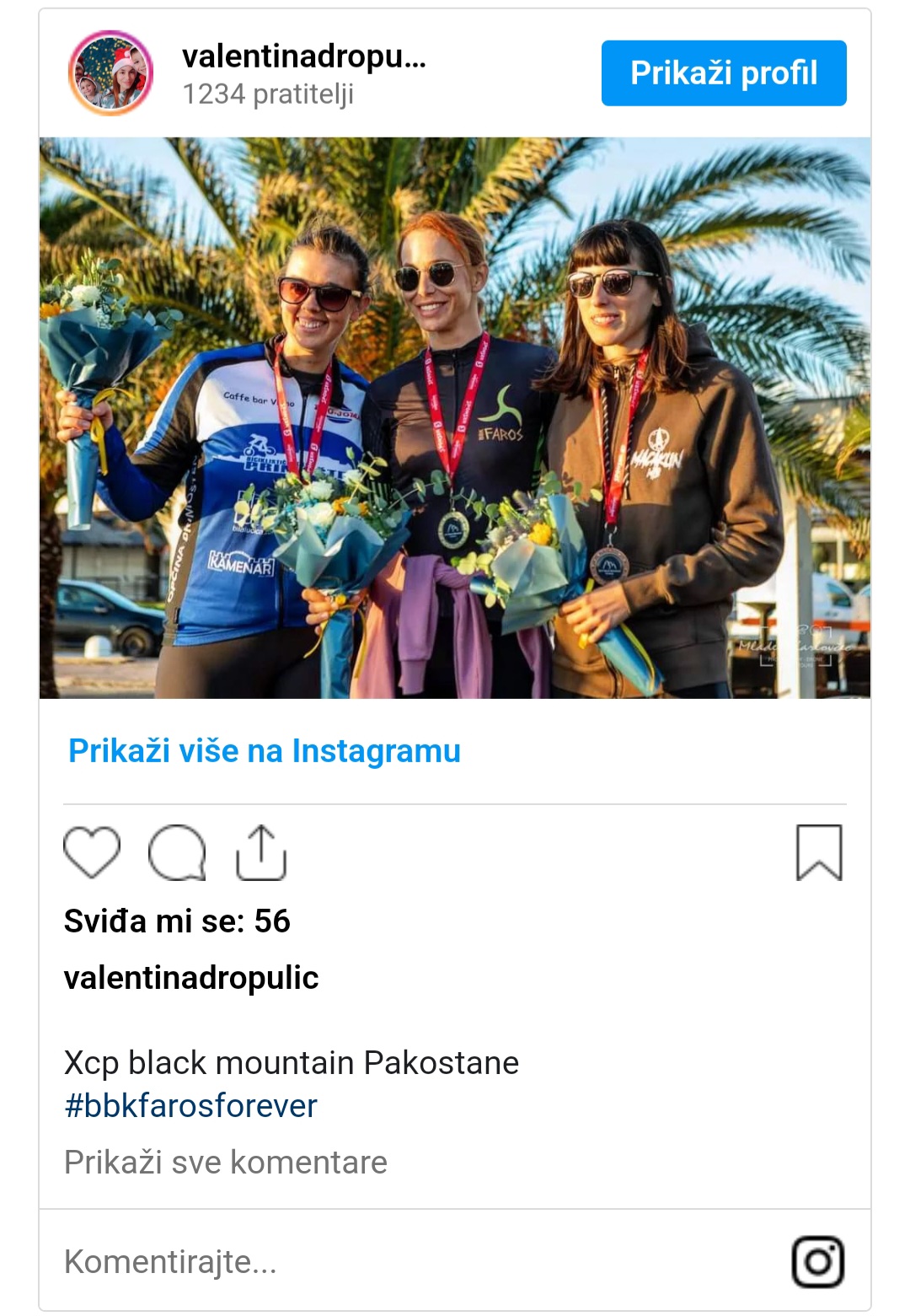Open the podium photo post
The image size is (910, 1316).
coord(455,417)
